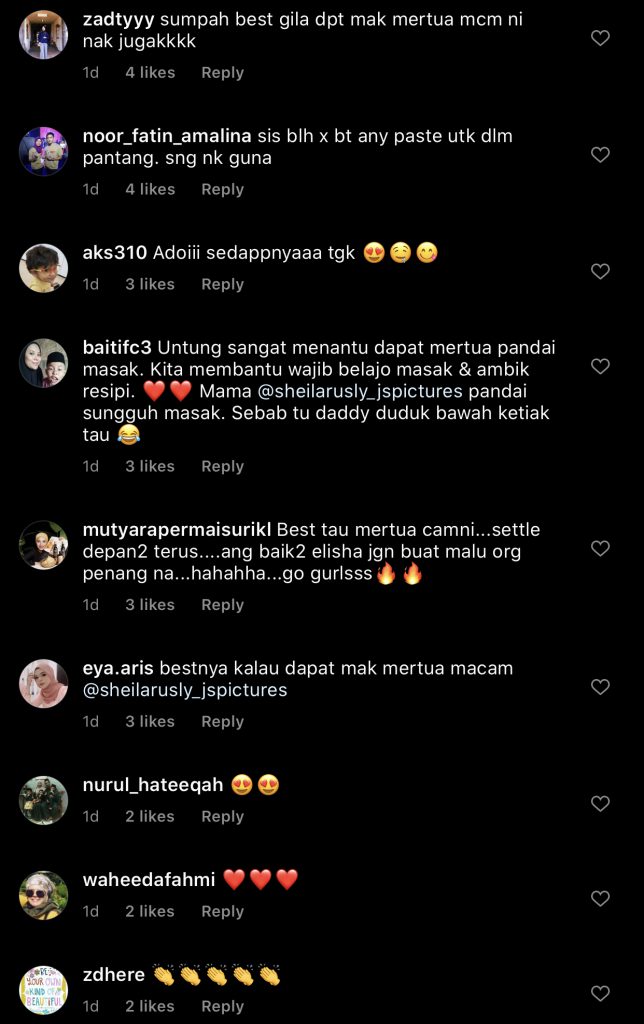Like the comment from nurul_hateeqah

pyautogui.click(x=600, y=803)
